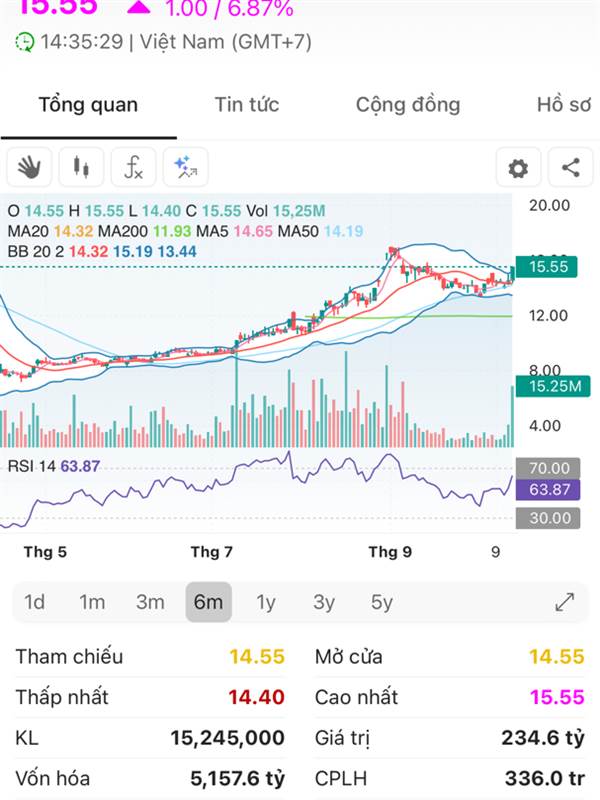Viewport: 600px width, 800px height.
Task: Change chart type with candlestick icon
Action: [81, 168]
